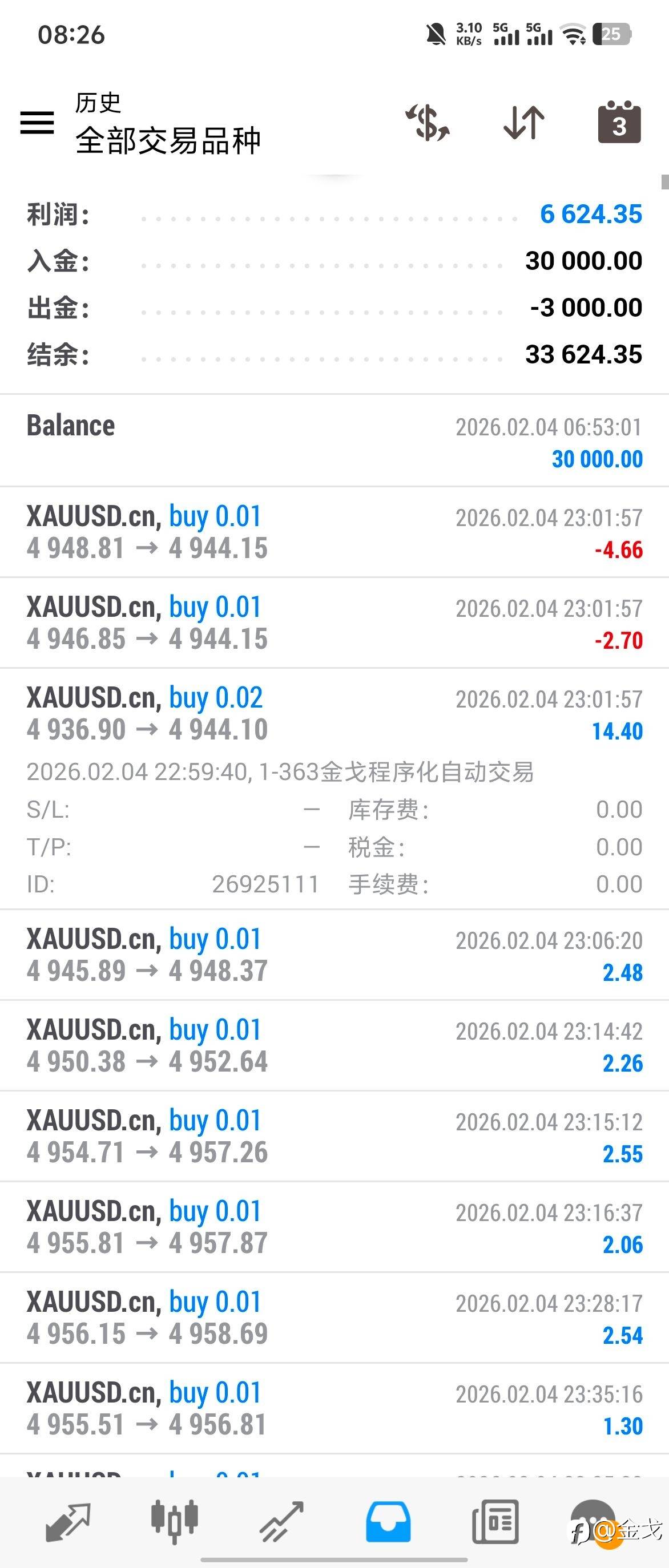Open the sort order options
This screenshot has width=669, height=1568.
pos(523,122)
